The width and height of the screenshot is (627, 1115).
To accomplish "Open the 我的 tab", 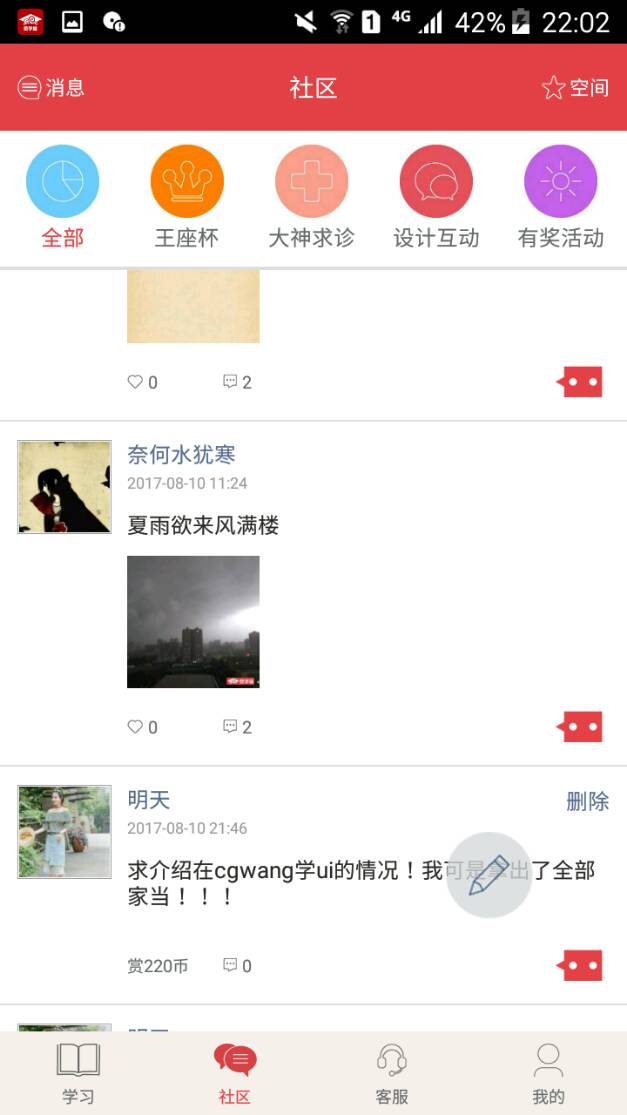I will [548, 1074].
